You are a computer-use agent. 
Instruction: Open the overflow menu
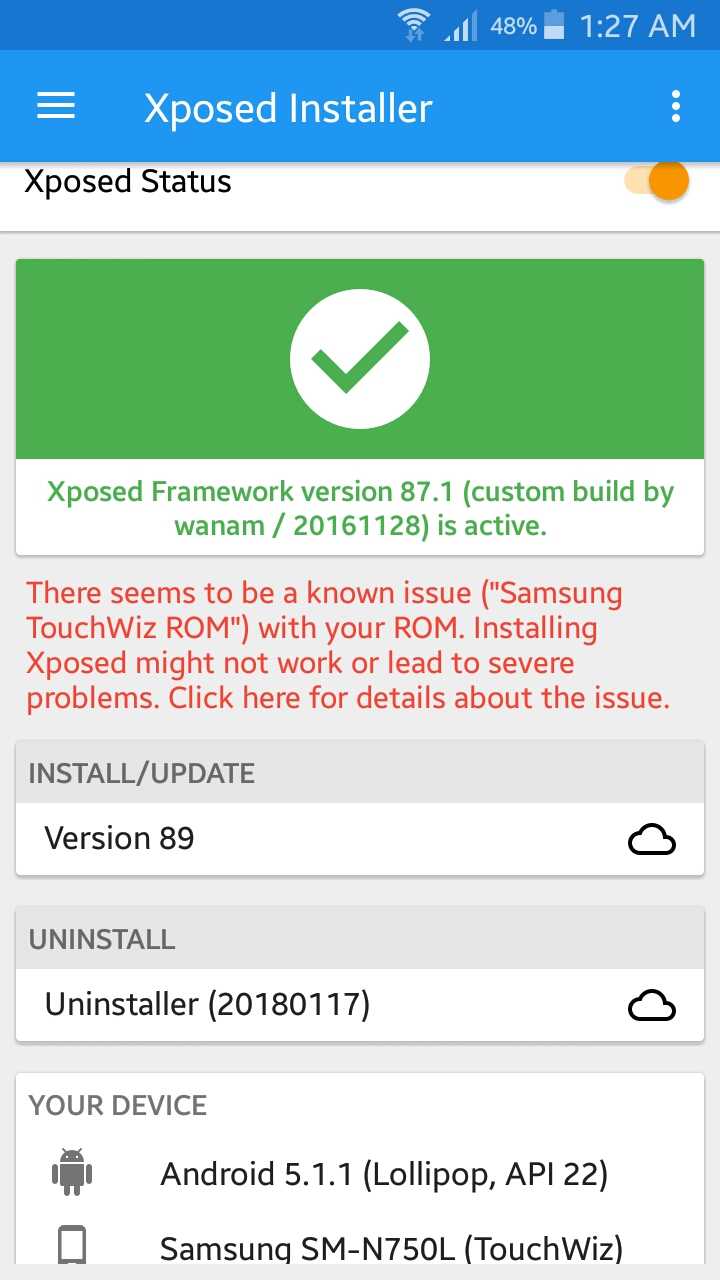[676, 107]
